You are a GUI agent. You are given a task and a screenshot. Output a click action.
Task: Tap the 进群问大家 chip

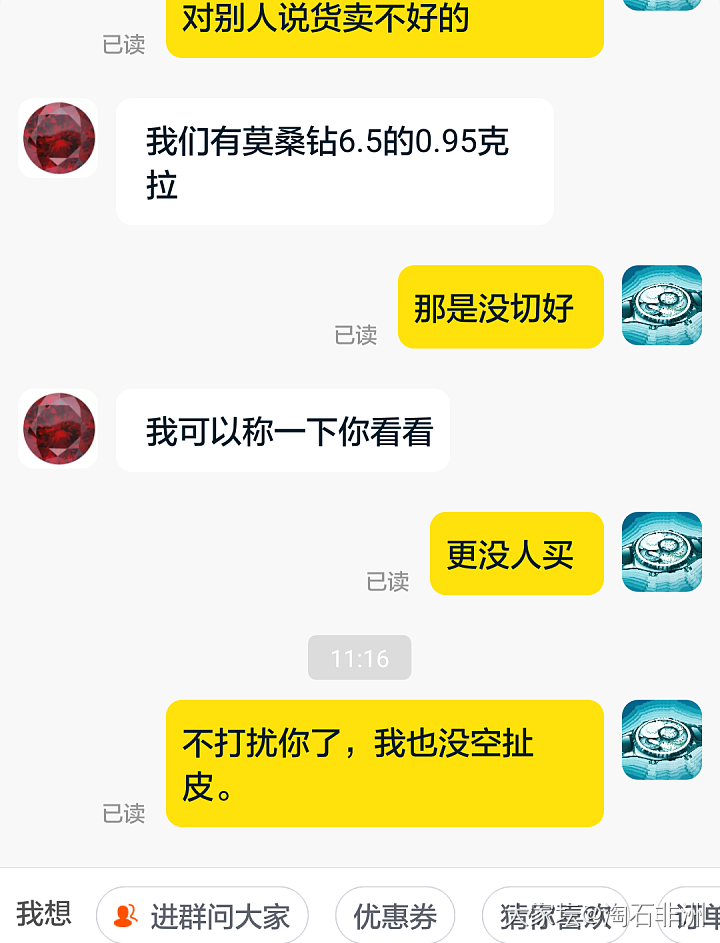[x=202, y=915]
